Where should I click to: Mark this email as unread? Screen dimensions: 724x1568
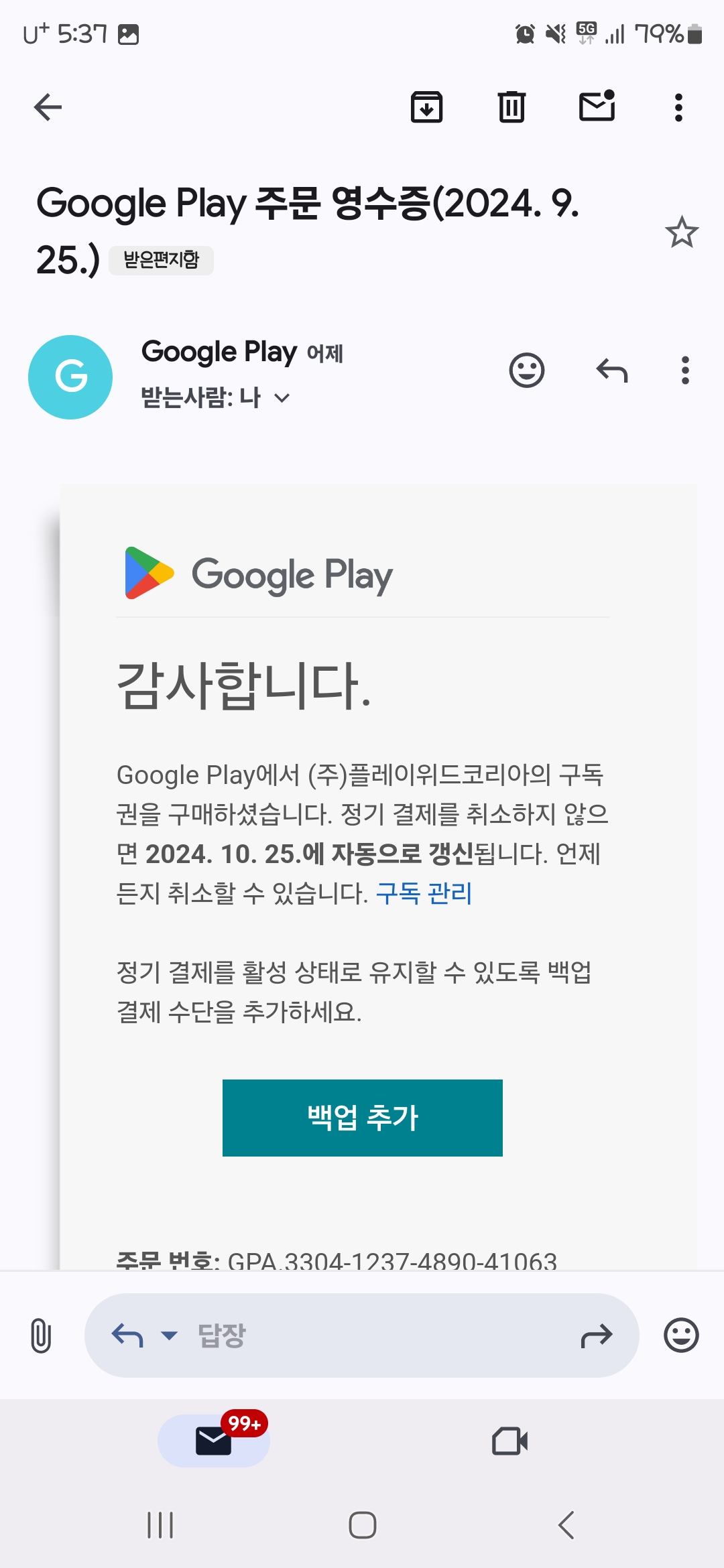coord(597,107)
